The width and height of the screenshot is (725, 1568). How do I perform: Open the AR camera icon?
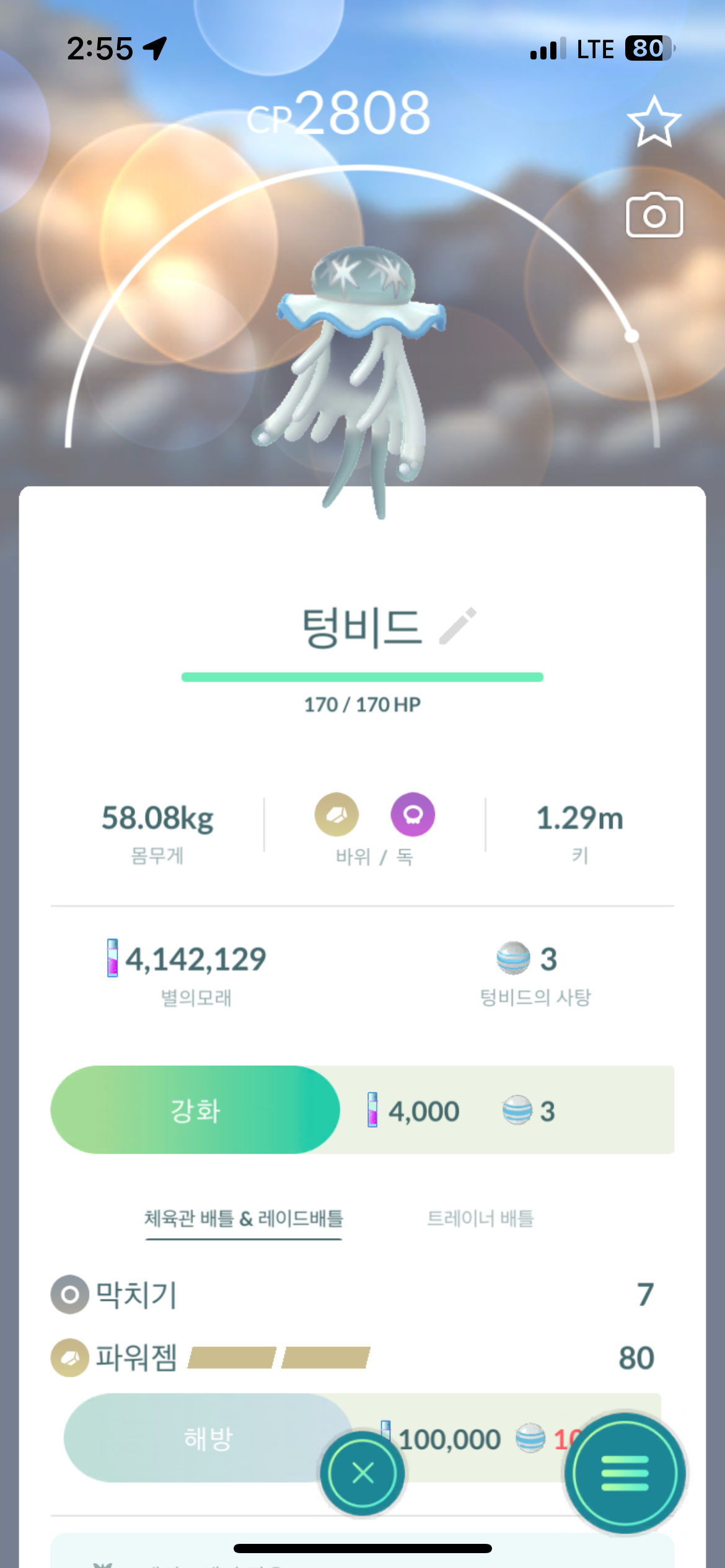tap(654, 216)
